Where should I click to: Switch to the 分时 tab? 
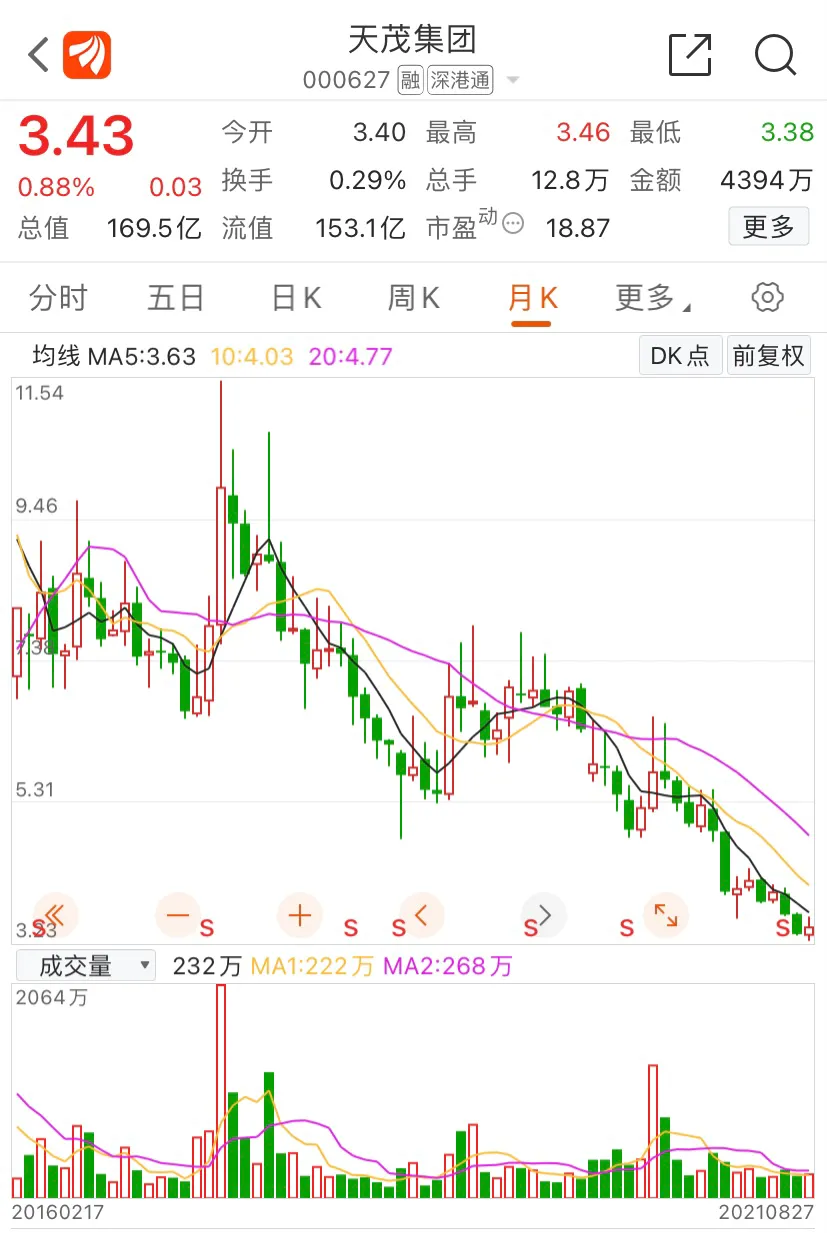[58, 298]
